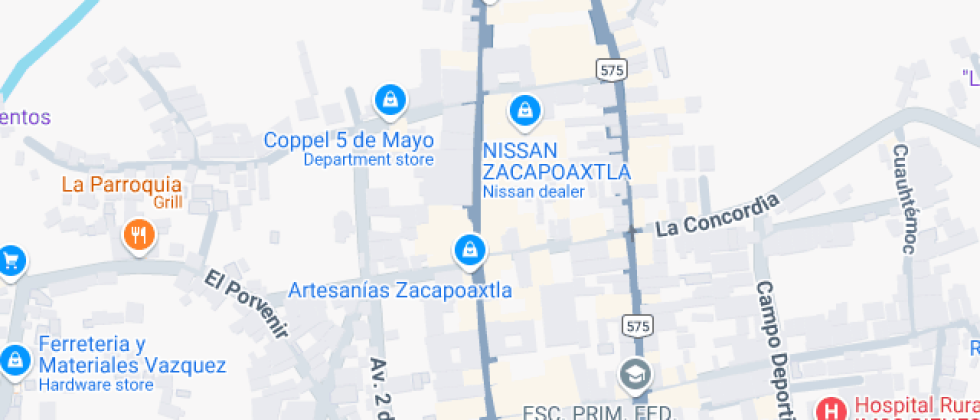
Task: Open the Coppel 5 de Mayo store marker
Action: coord(388,99)
